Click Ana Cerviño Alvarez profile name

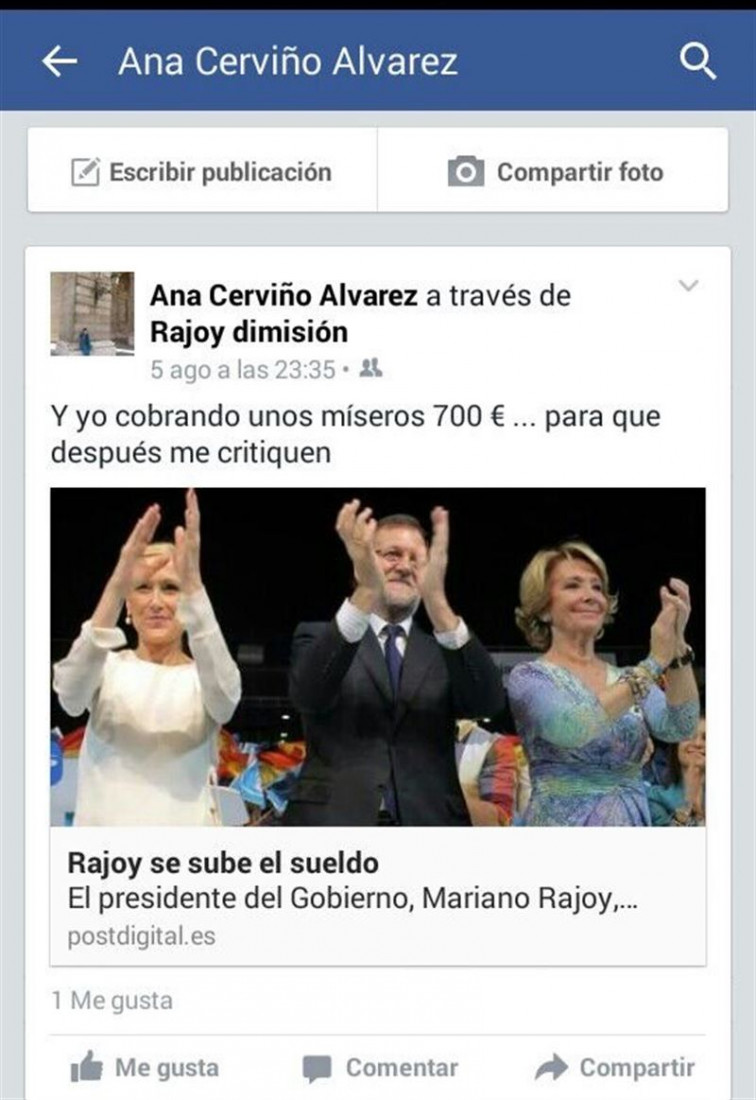281,295
